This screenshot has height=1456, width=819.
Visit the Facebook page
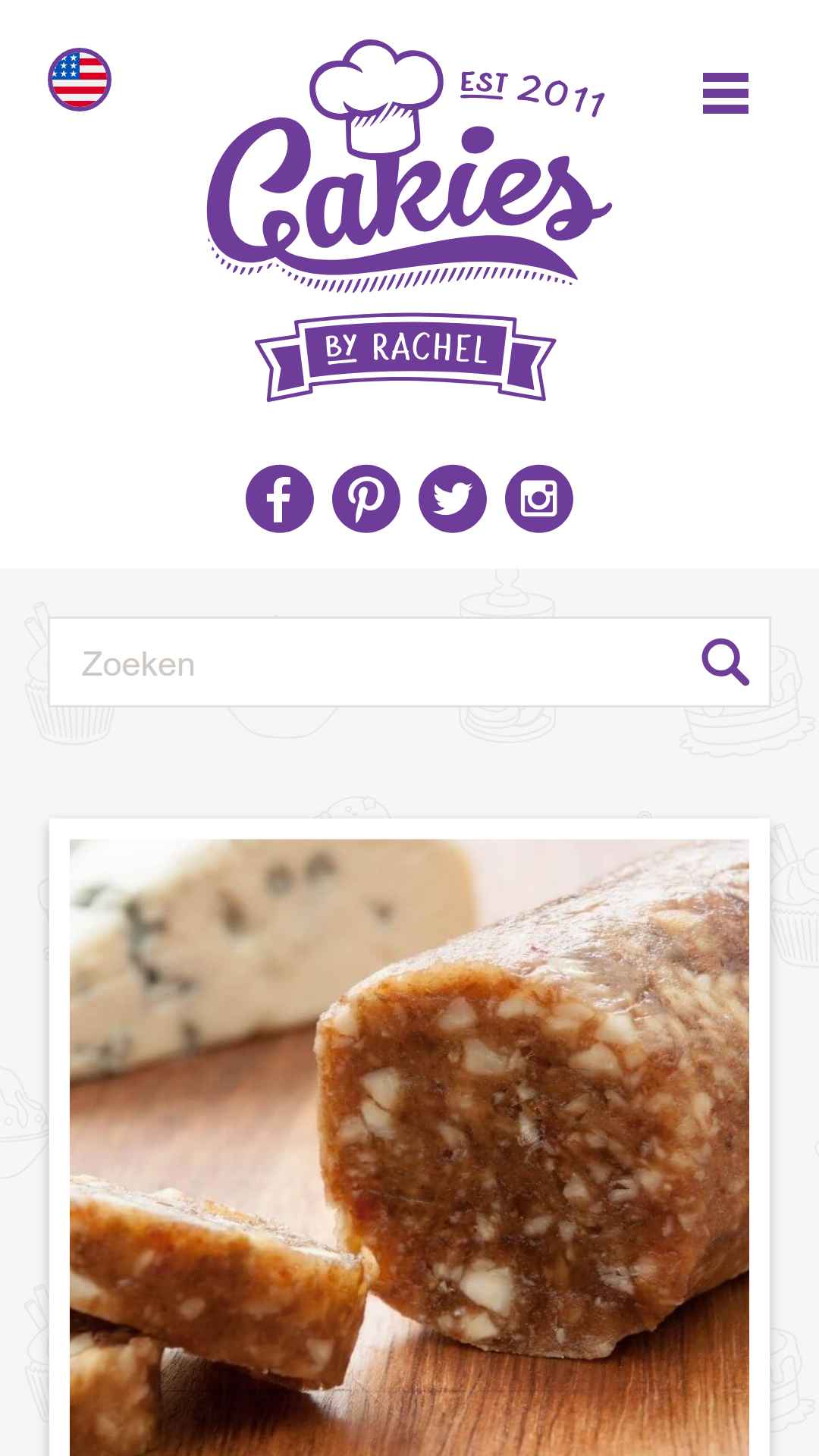tap(279, 498)
